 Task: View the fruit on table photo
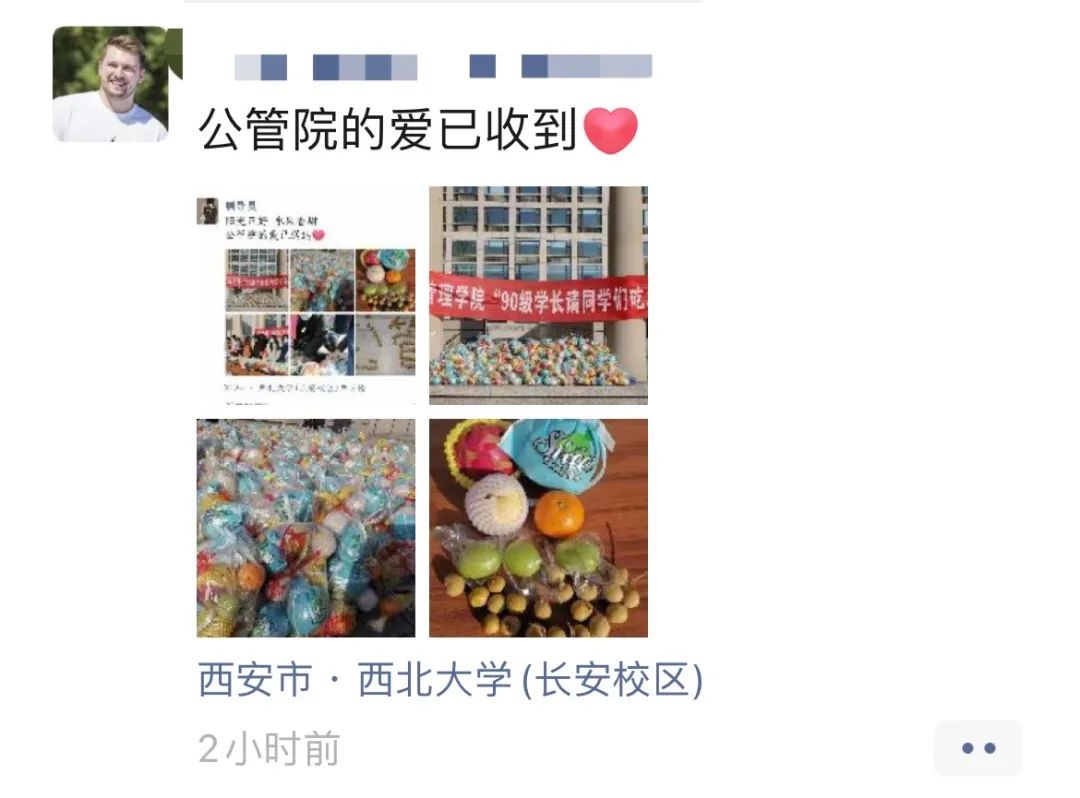click(x=538, y=528)
